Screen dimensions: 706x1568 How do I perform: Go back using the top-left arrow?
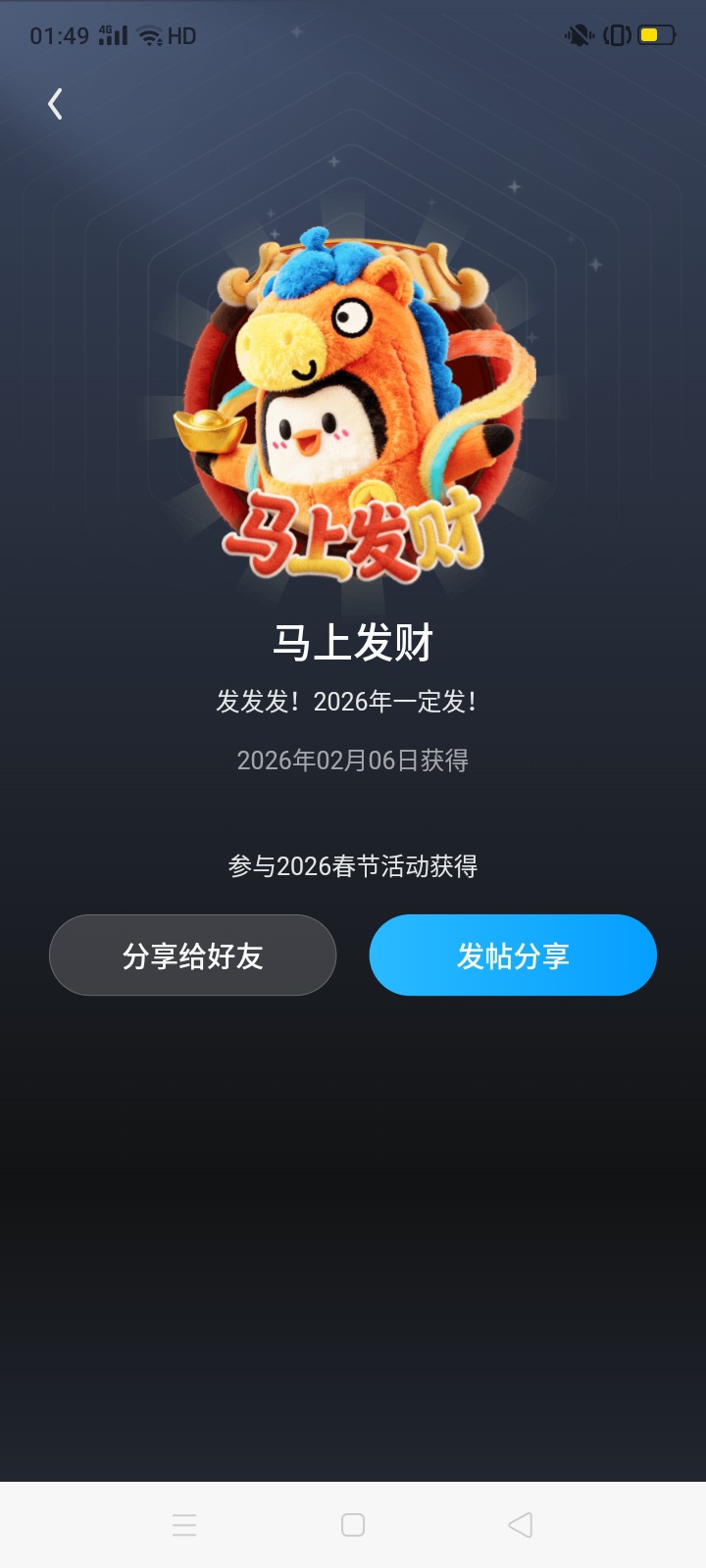click(56, 104)
